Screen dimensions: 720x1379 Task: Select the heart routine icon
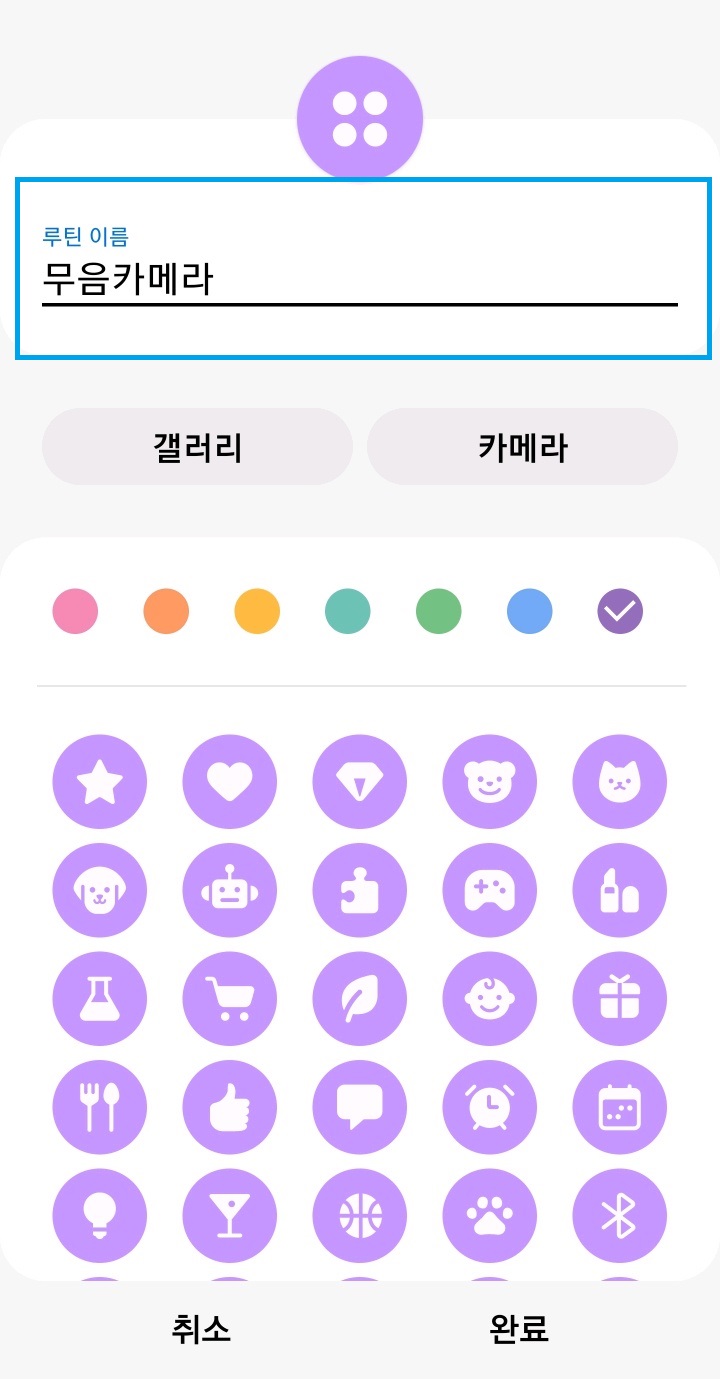[229, 782]
